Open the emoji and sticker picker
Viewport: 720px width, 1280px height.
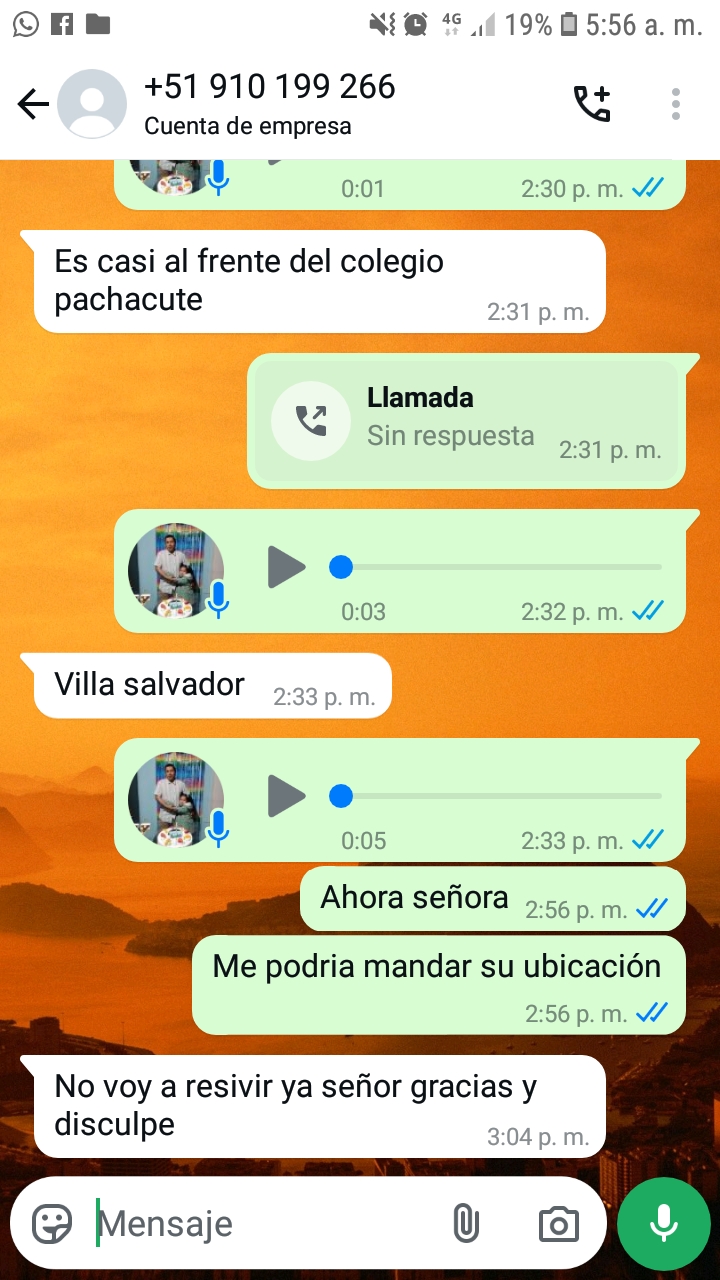click(52, 1223)
